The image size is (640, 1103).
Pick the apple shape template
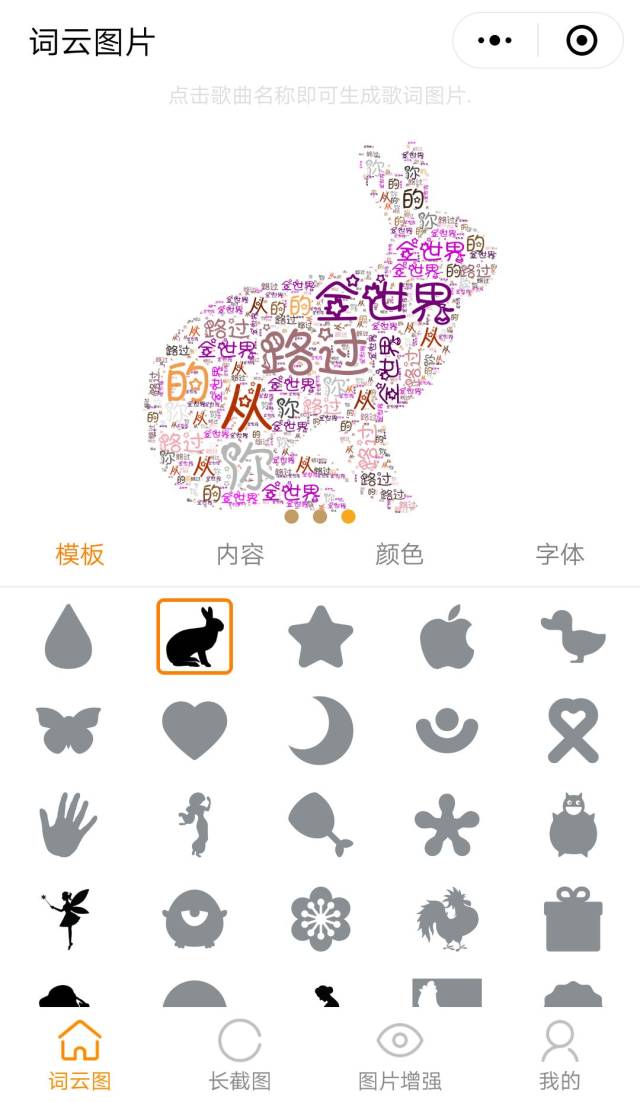tap(447, 636)
